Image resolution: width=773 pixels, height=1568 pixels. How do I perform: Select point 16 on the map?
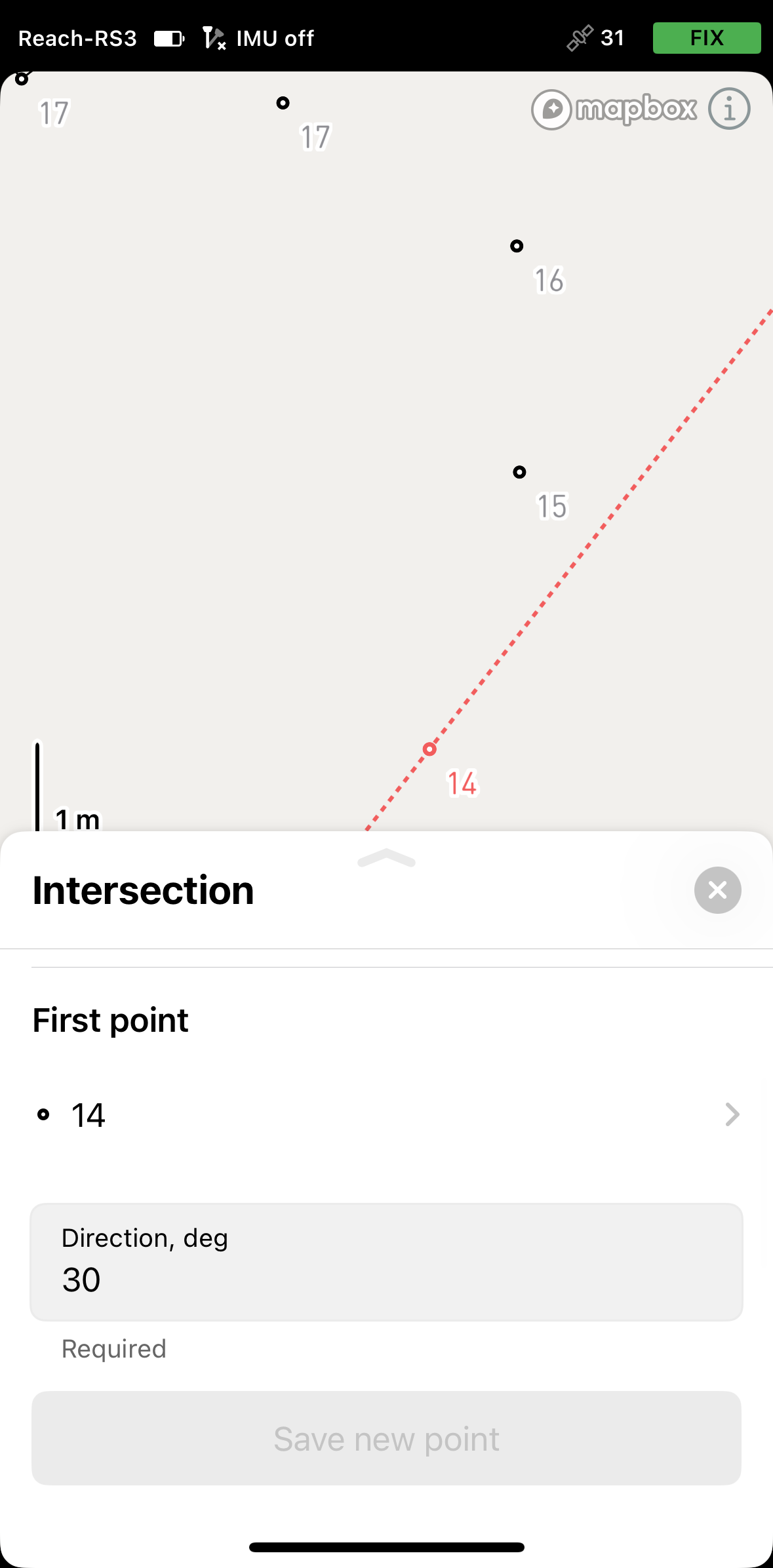click(x=517, y=246)
